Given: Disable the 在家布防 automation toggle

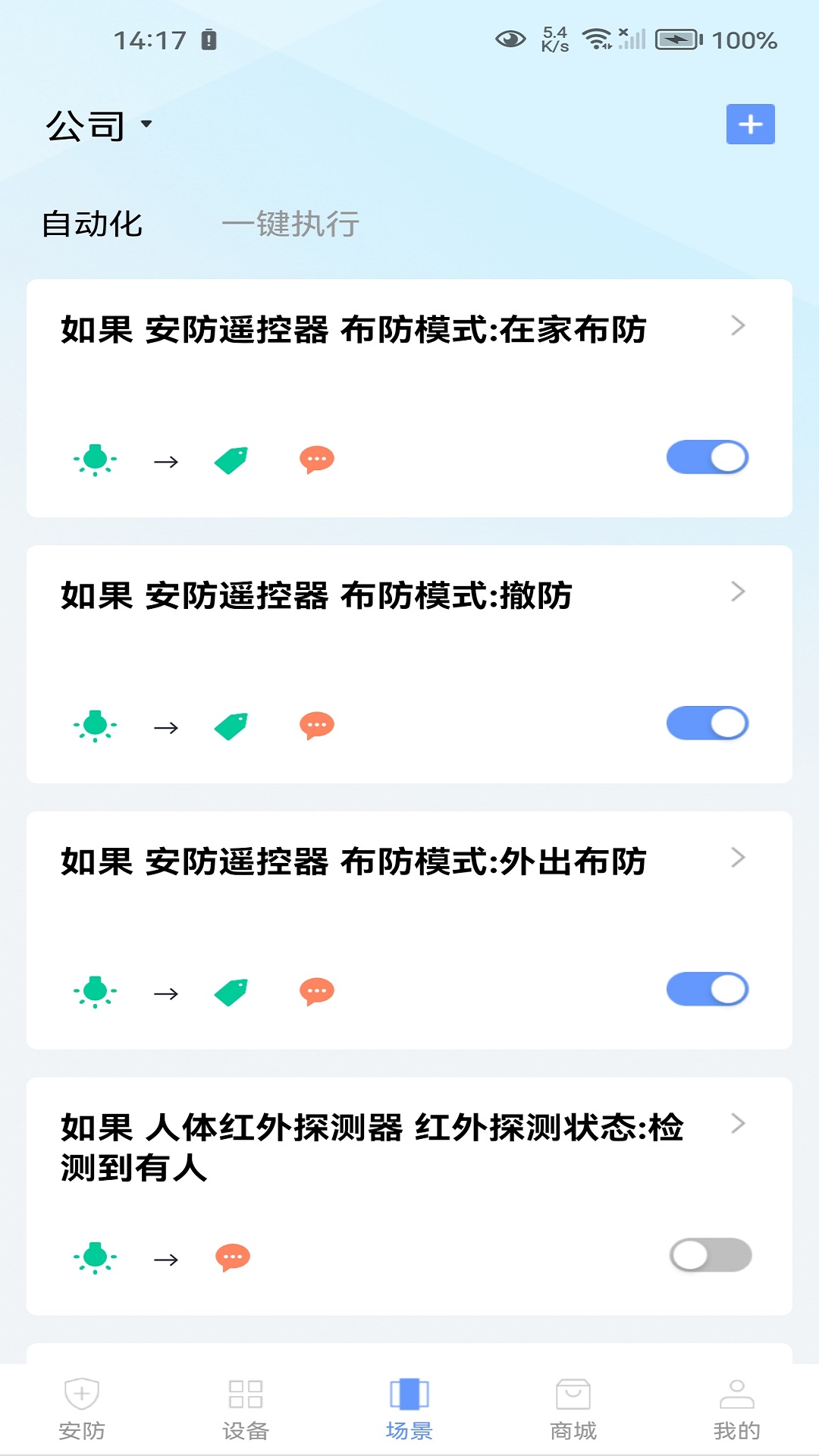Looking at the screenshot, I should [x=706, y=458].
